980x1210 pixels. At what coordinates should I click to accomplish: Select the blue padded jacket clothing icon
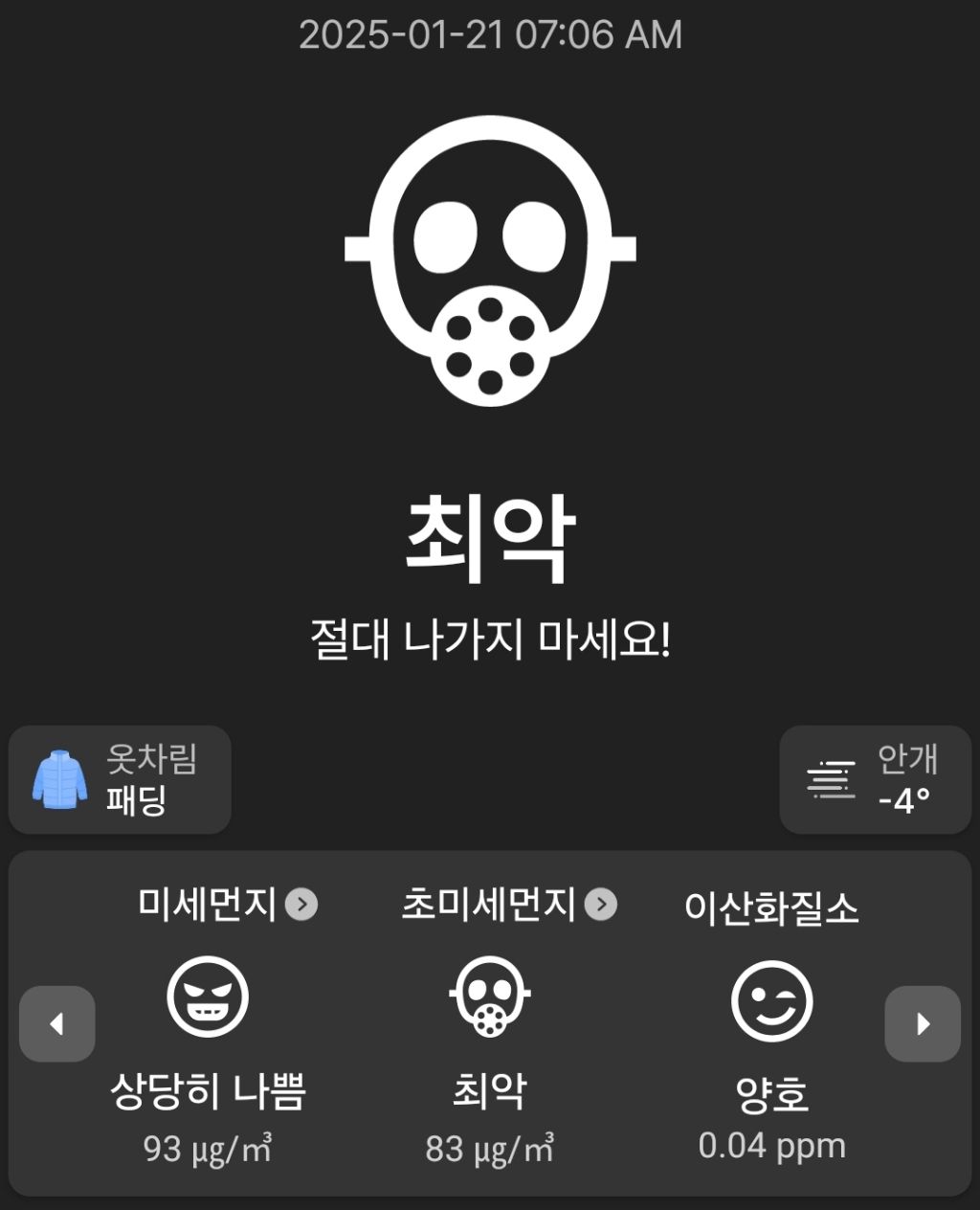59,779
